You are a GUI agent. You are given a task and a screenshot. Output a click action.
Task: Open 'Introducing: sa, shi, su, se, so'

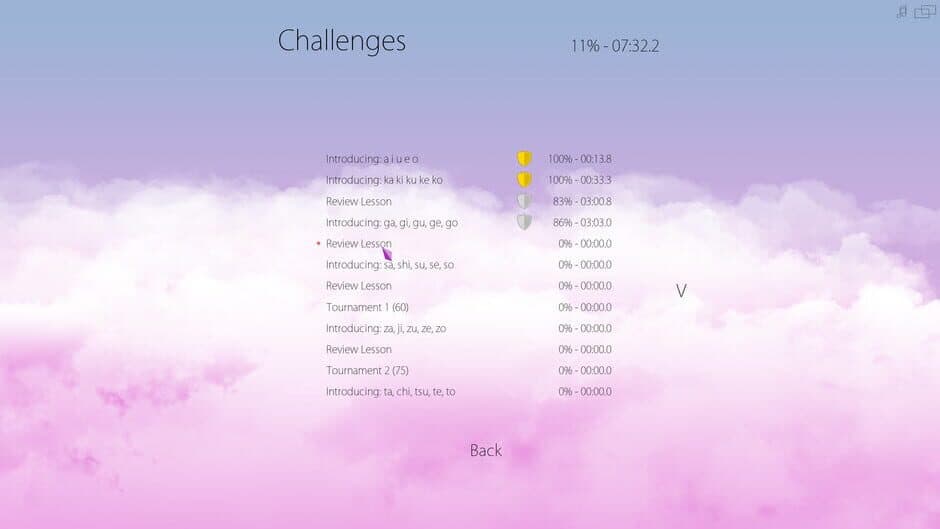coord(390,265)
